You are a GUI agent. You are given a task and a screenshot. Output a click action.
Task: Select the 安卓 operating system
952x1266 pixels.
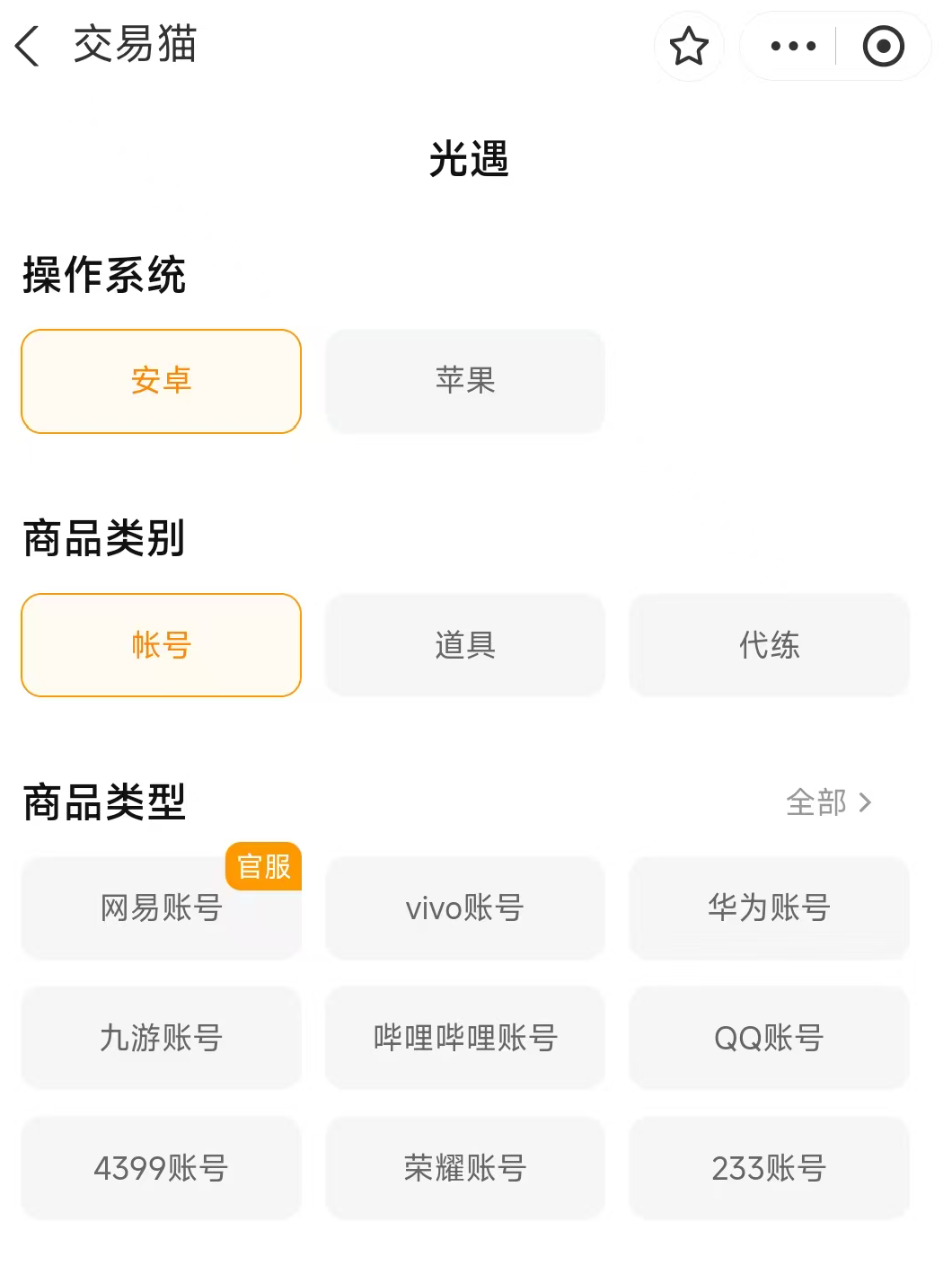click(161, 381)
